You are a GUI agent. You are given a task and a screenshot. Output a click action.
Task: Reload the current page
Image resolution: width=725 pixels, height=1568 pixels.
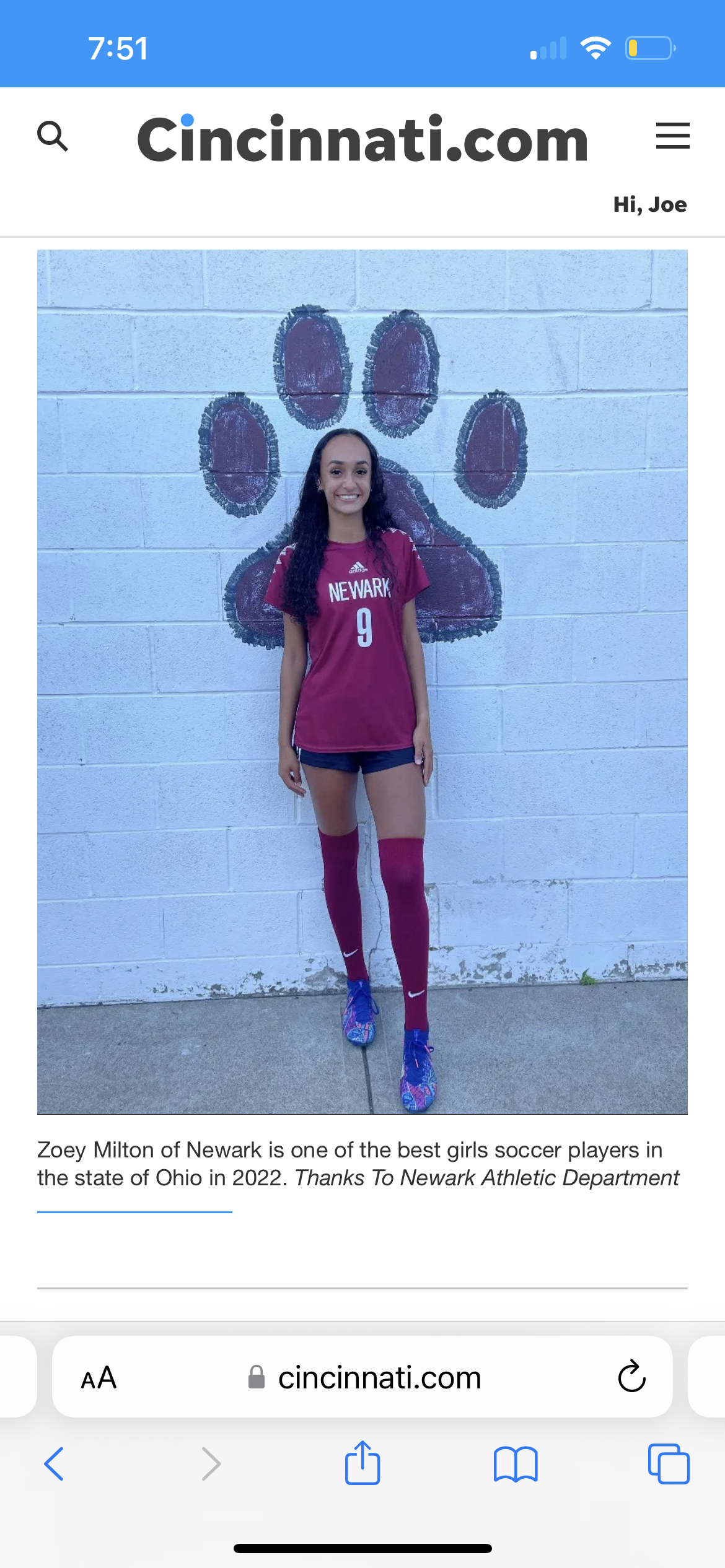coord(631,1377)
